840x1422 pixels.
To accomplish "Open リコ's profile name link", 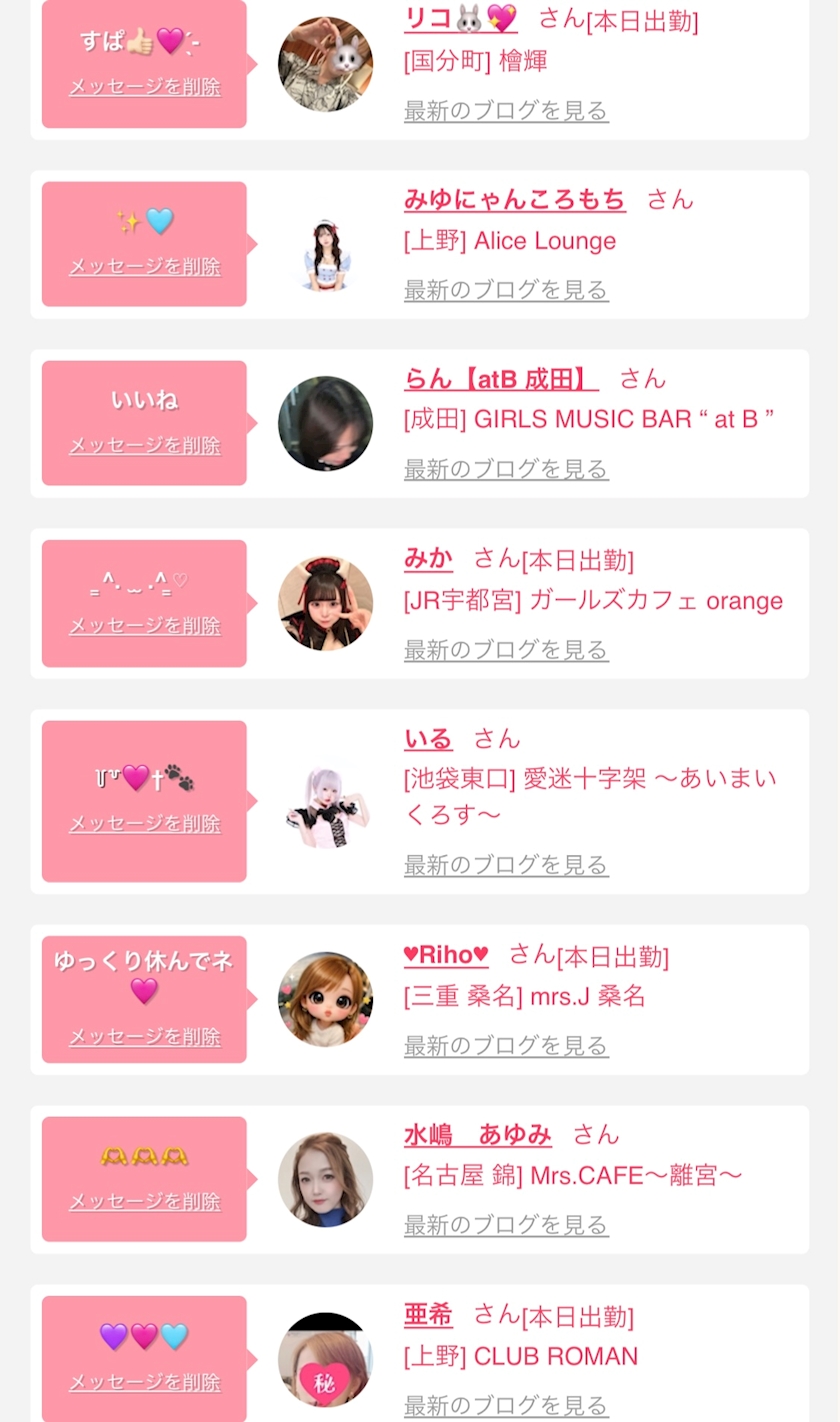I will pos(460,19).
